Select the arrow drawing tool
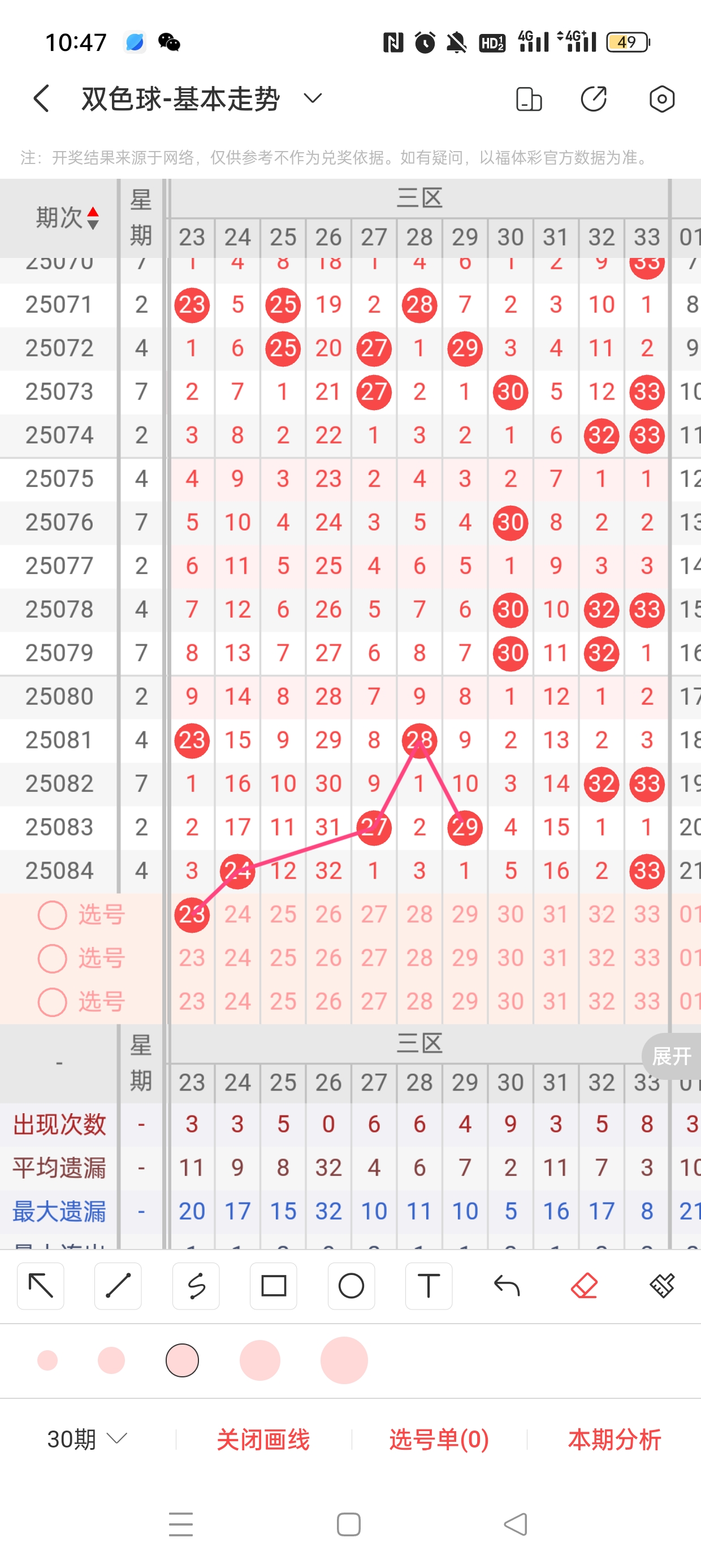 coord(41,1286)
